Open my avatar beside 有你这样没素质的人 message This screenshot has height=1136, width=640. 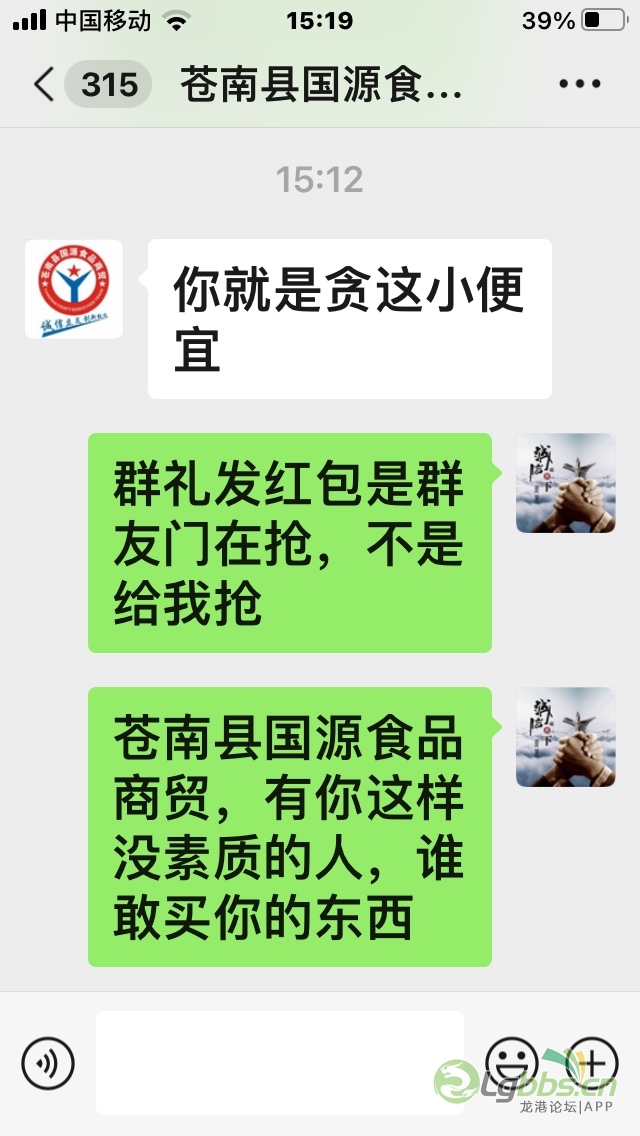coord(565,737)
